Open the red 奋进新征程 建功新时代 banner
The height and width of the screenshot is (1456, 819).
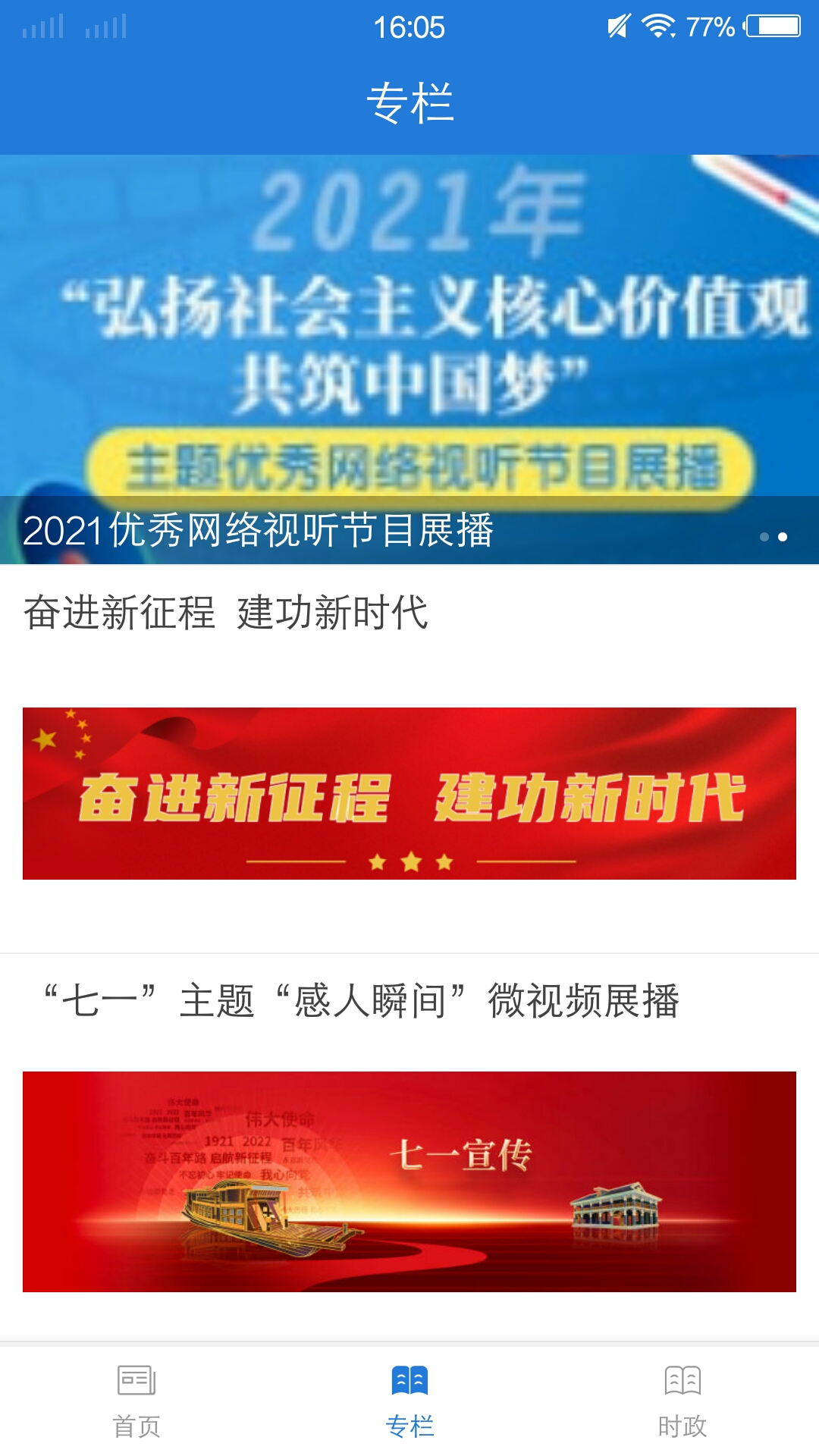409,793
